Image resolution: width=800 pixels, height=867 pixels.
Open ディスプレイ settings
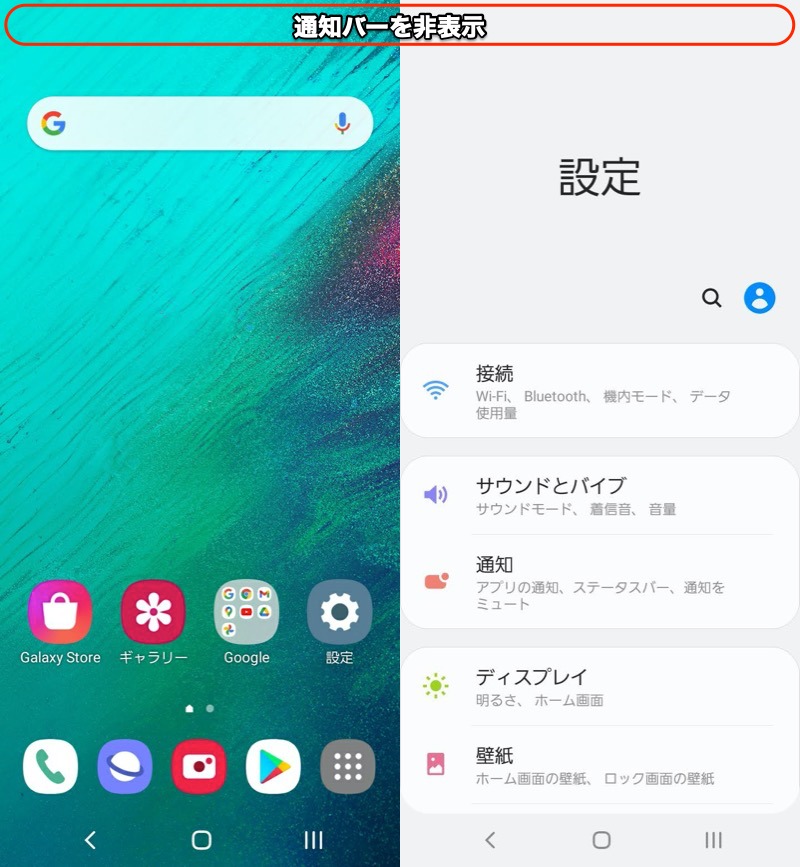pyautogui.click(x=600, y=687)
